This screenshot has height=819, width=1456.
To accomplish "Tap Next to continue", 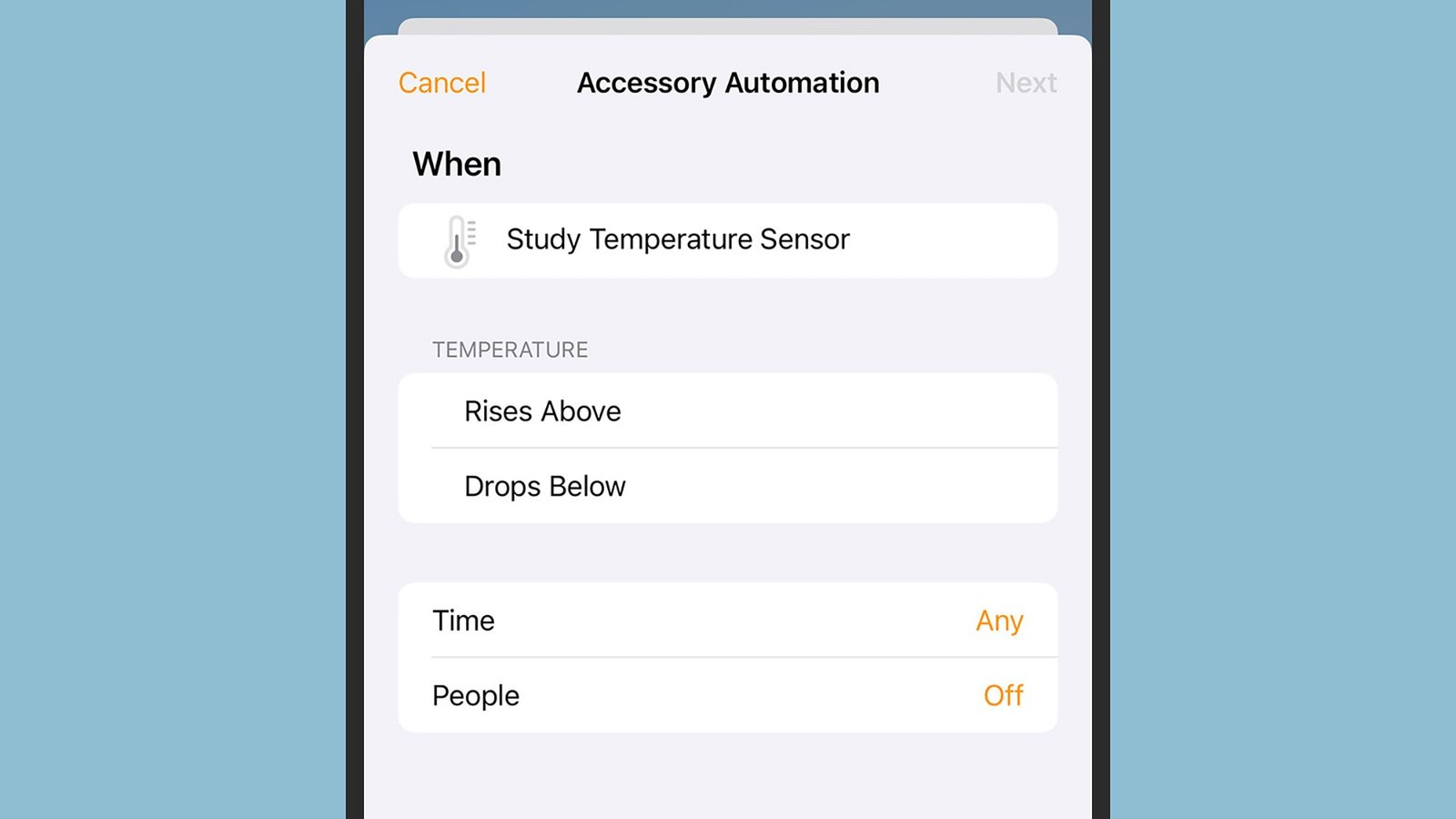I will (x=1026, y=83).
